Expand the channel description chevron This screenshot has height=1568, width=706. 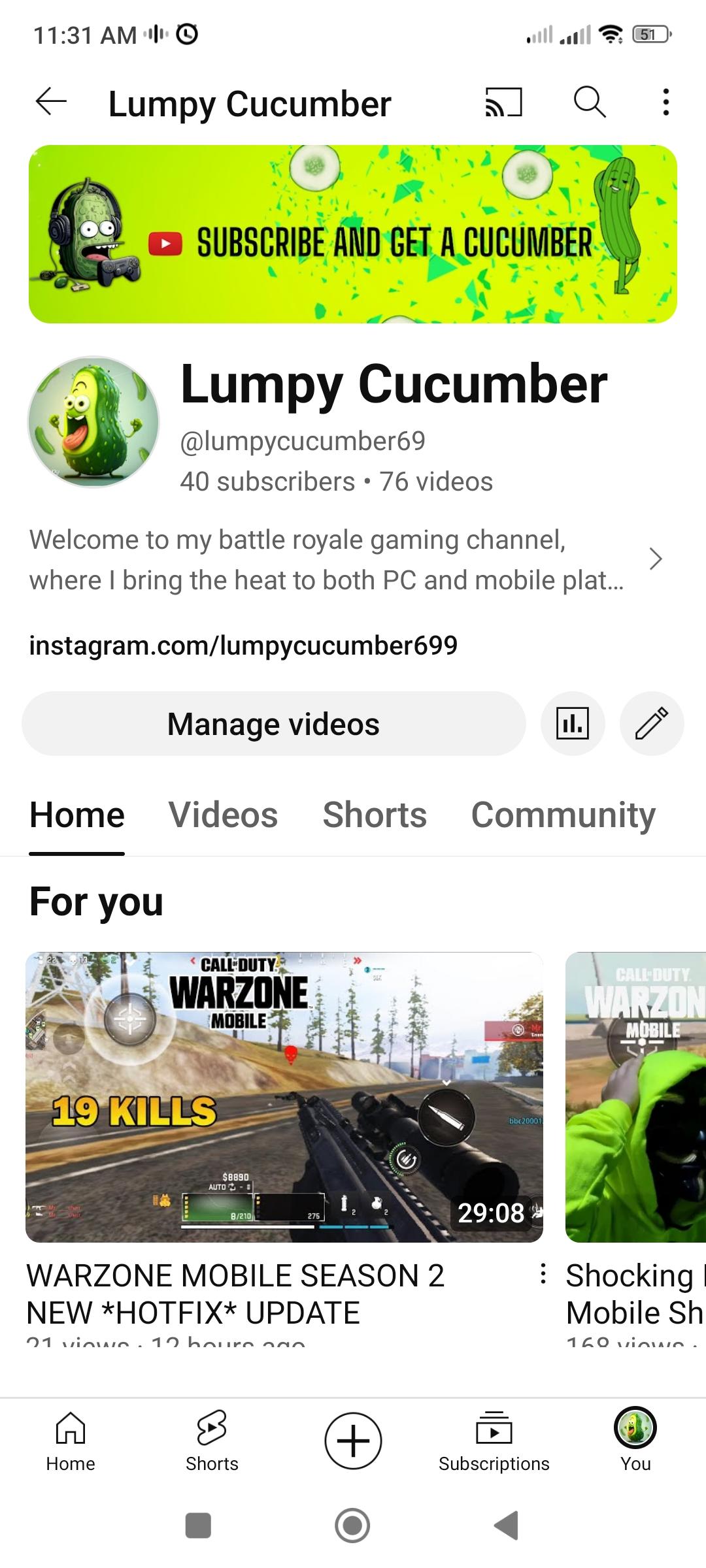coord(655,559)
